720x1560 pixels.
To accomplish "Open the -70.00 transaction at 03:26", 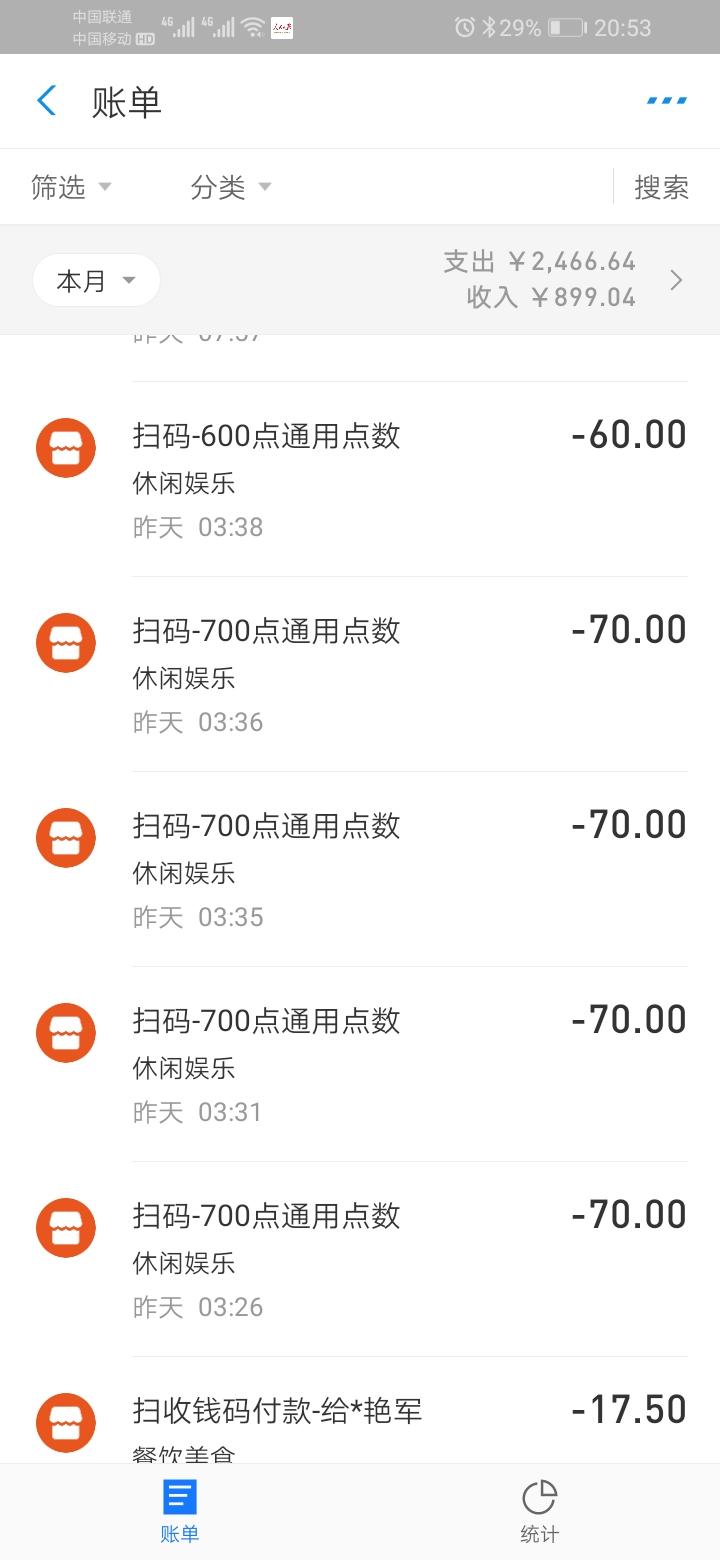I will (360, 1260).
